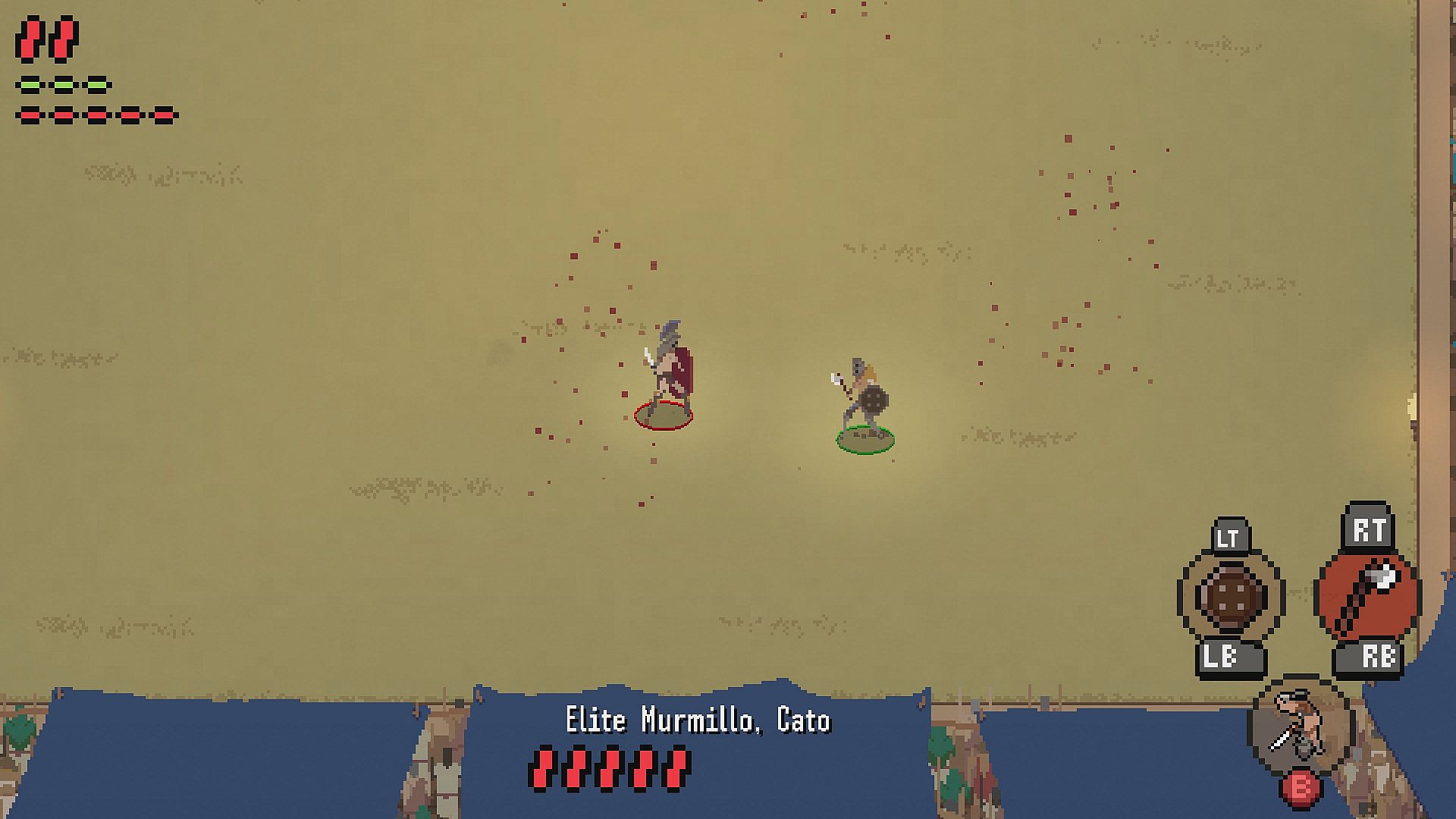The image size is (1456, 819).
Task: Tap the shield block button
Action: point(1231,594)
